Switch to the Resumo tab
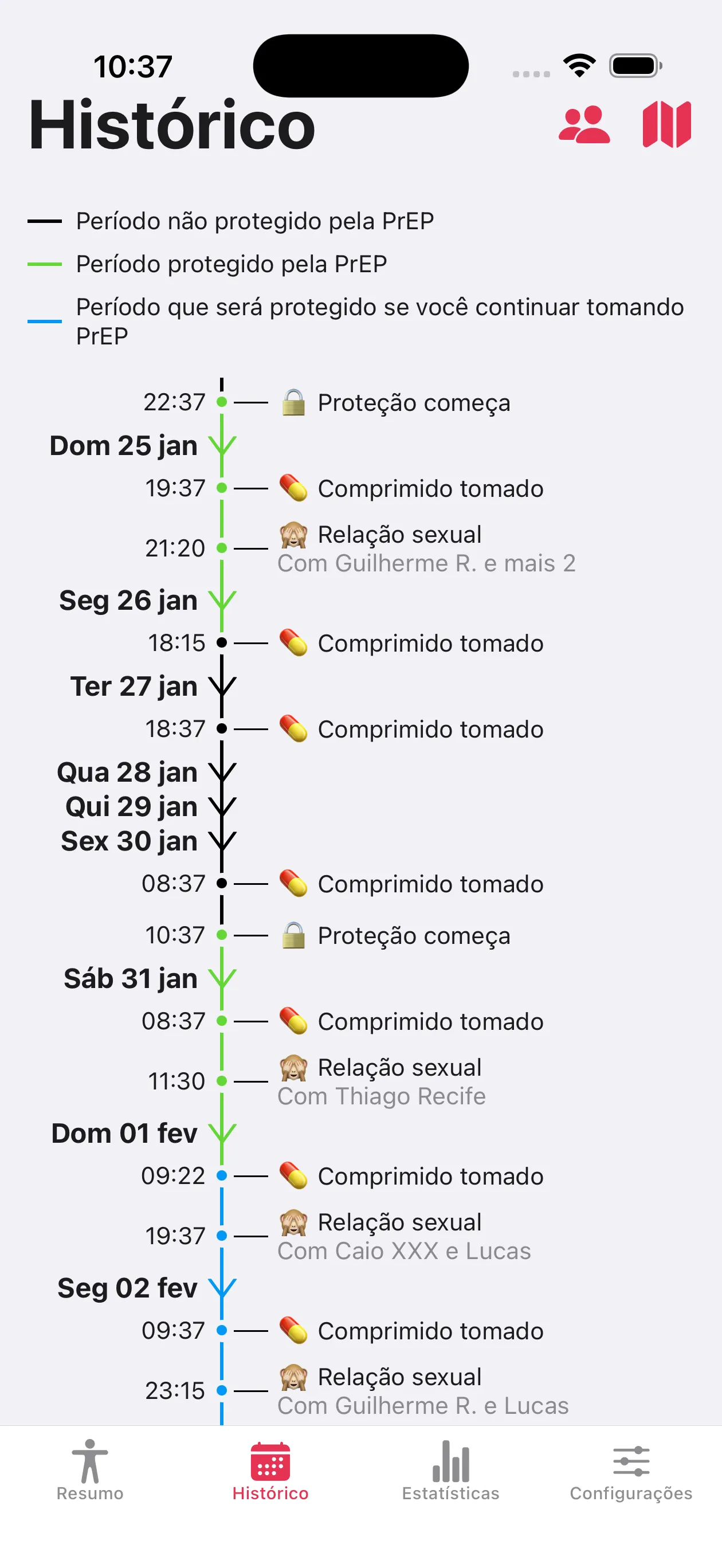The image size is (722, 1568). tap(90, 1469)
